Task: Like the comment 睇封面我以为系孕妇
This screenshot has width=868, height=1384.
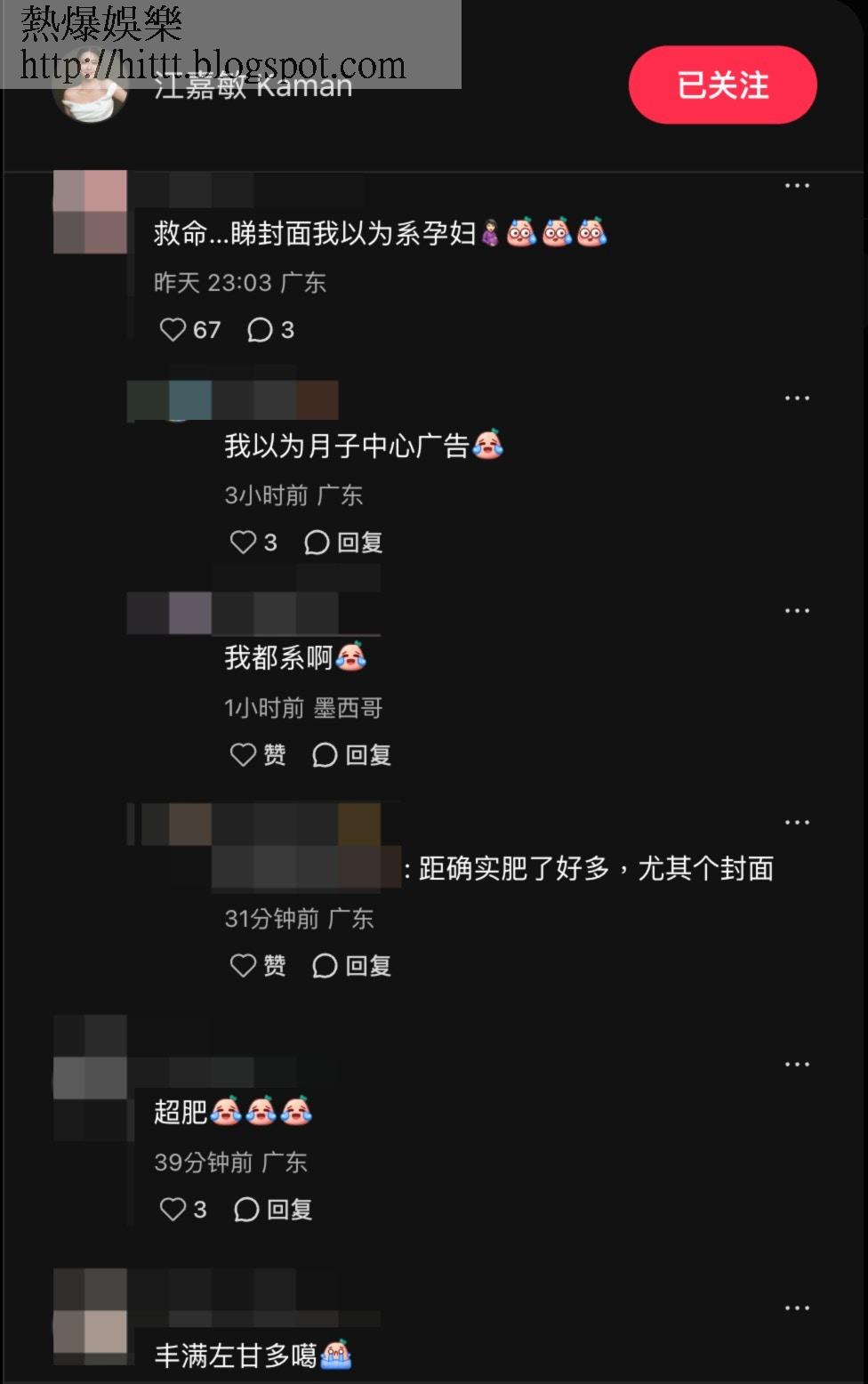Action: click(173, 330)
